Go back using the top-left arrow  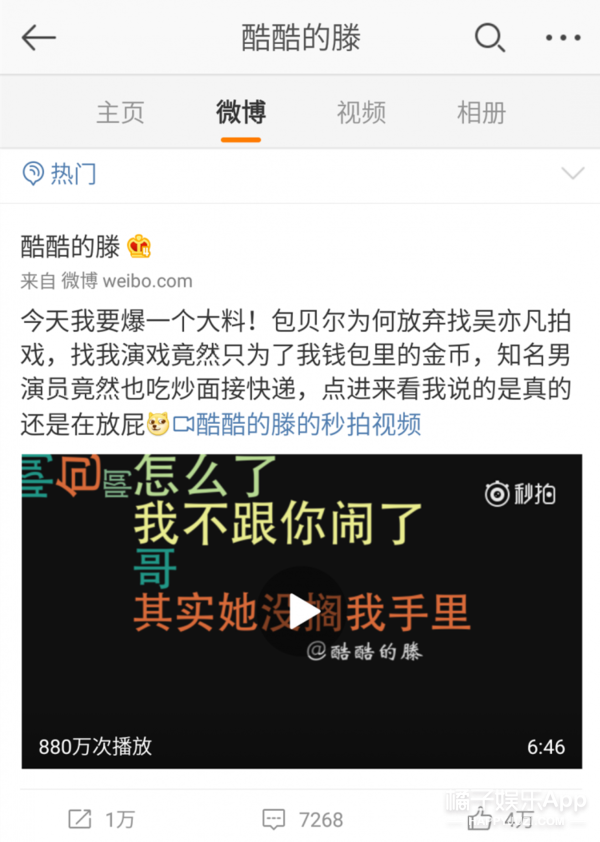[x=39, y=39]
